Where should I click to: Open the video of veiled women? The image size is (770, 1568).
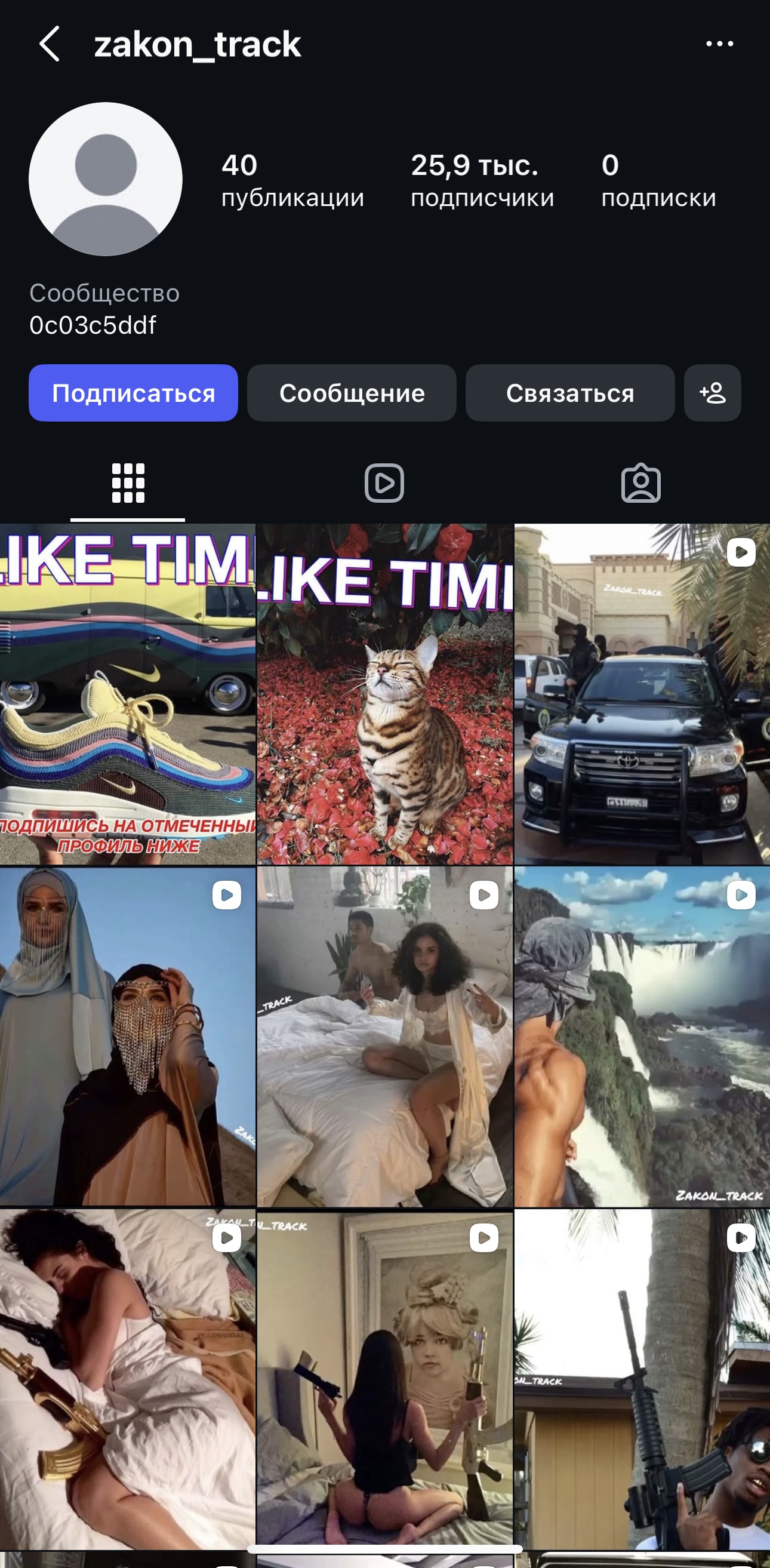pos(127,1037)
